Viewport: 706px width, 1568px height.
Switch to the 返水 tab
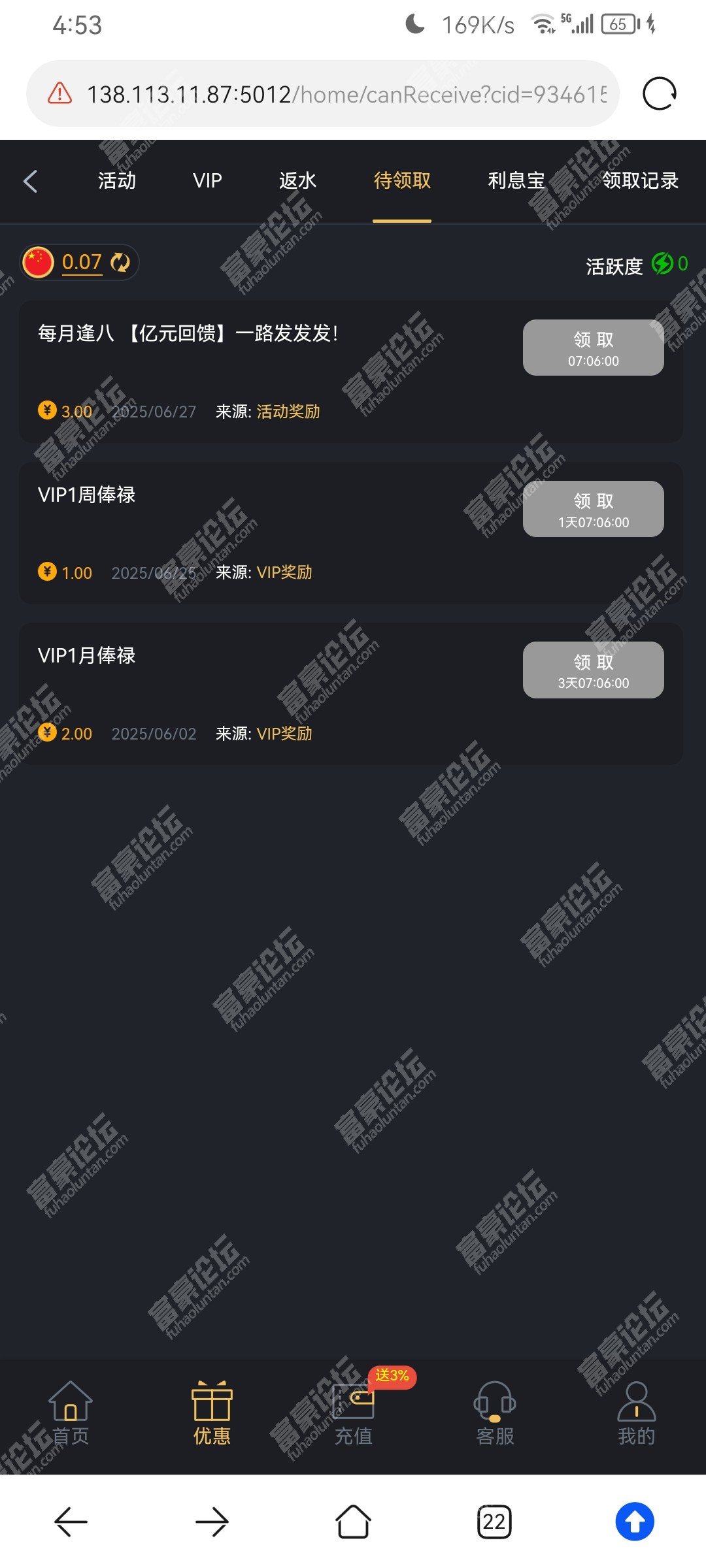297,181
